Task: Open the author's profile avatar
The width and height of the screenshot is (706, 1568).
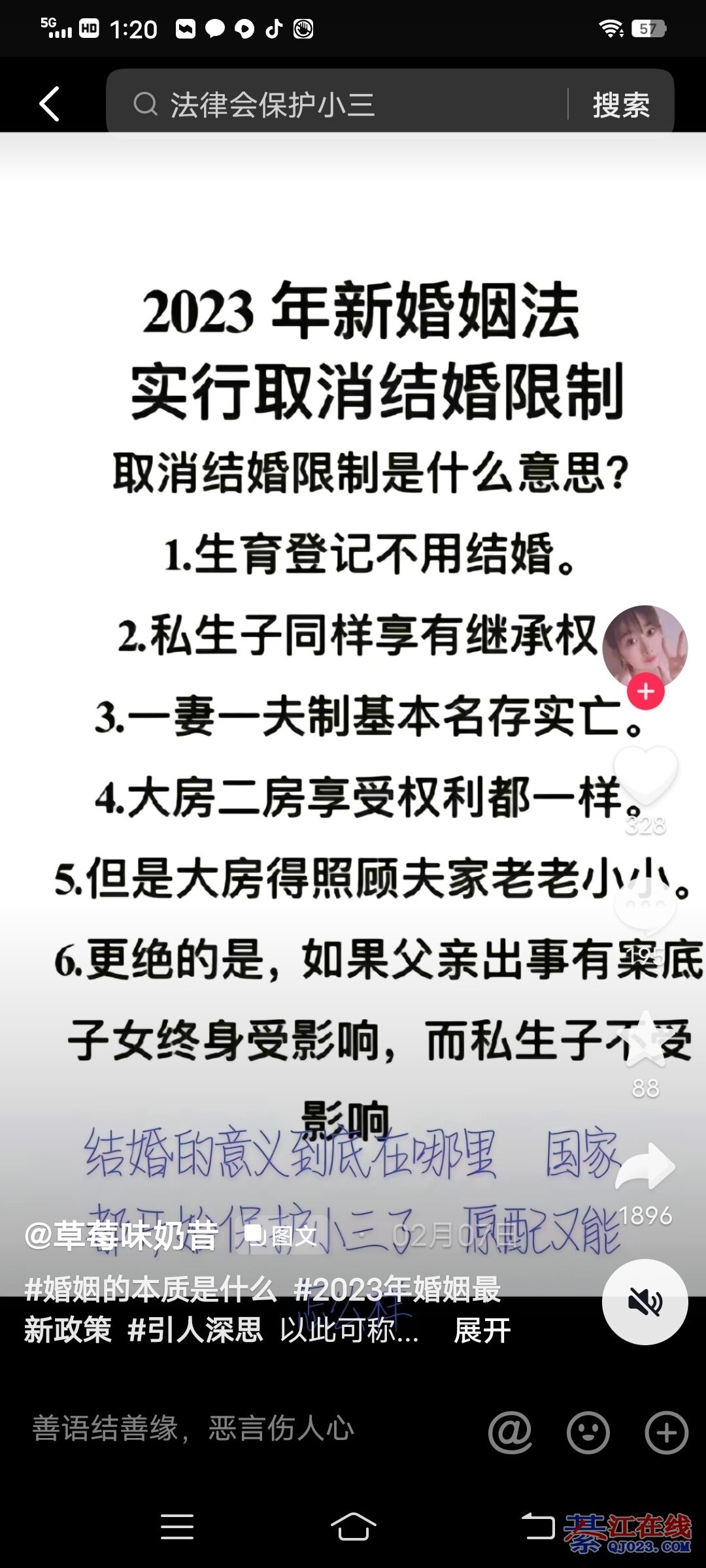Action: pos(644,645)
